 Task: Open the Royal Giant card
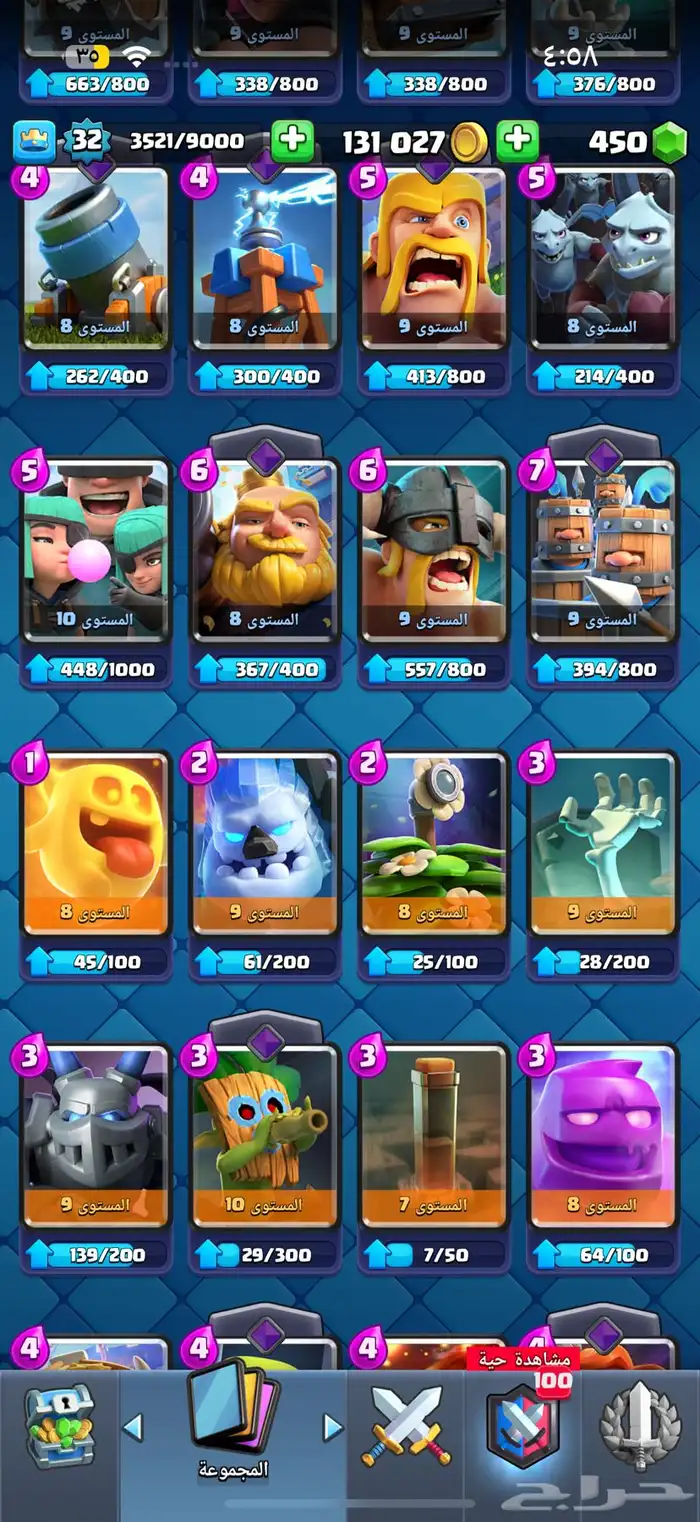[x=265, y=550]
